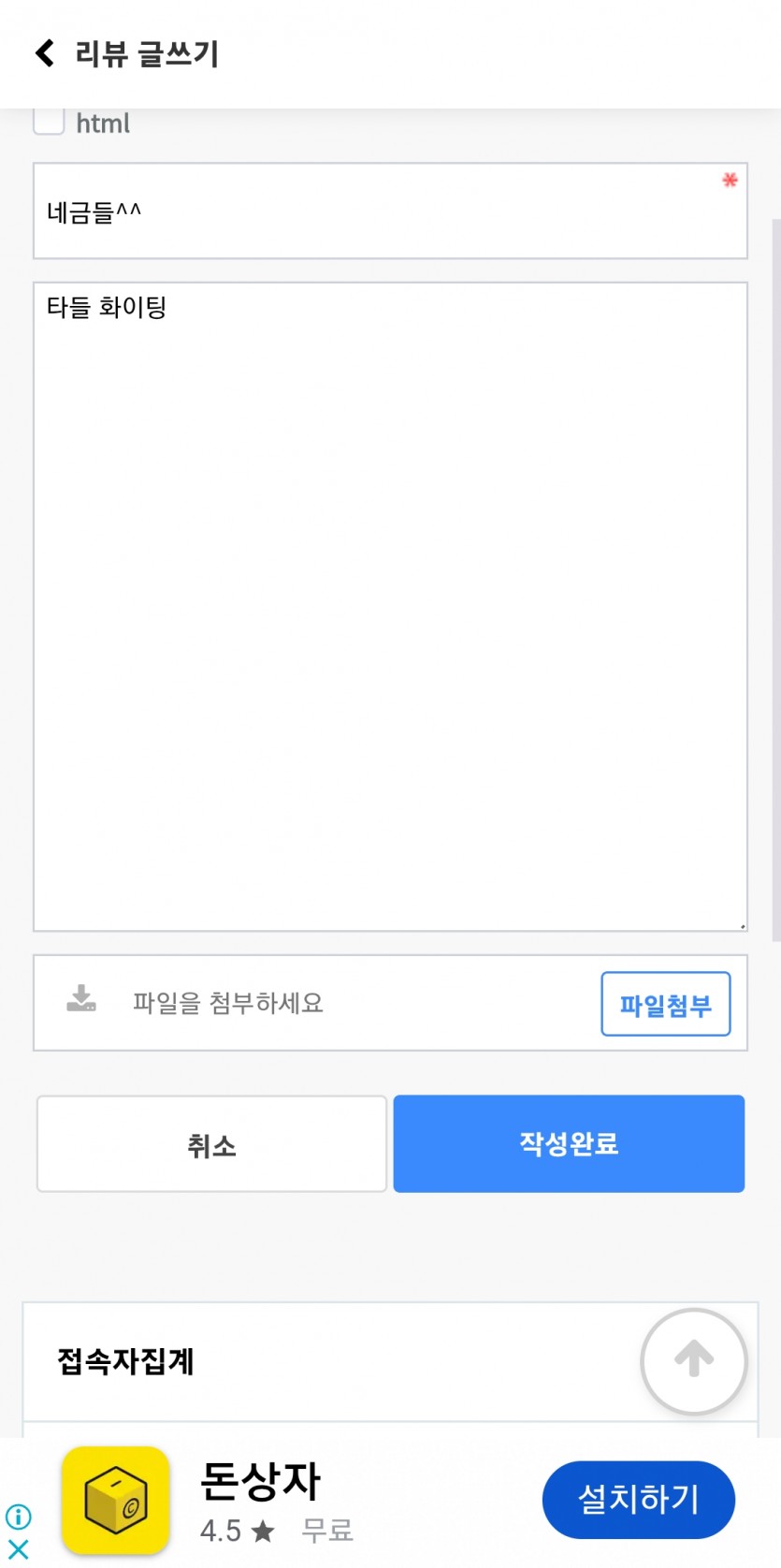The height and width of the screenshot is (1568, 781).
Task: Install 돈상자 via 설치하기 button
Action: tap(638, 1500)
